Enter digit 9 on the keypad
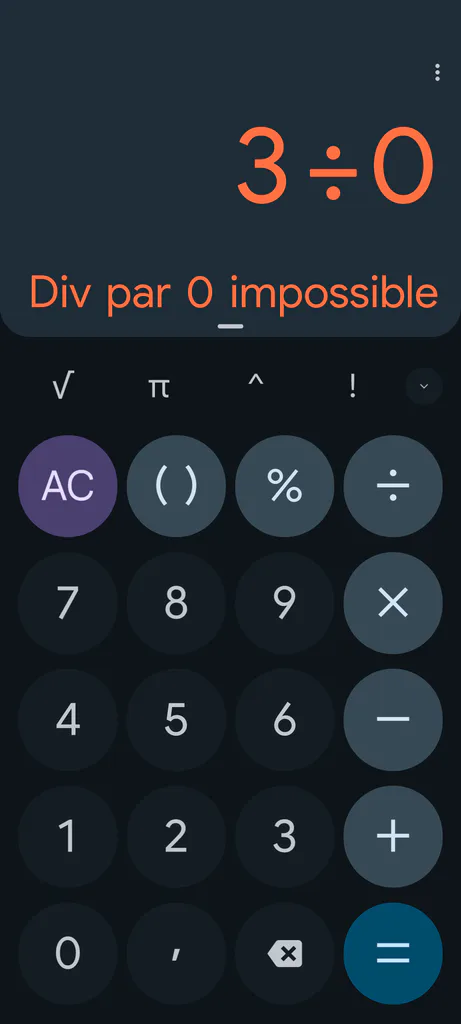Viewport: 461px width, 1024px height. [285, 603]
